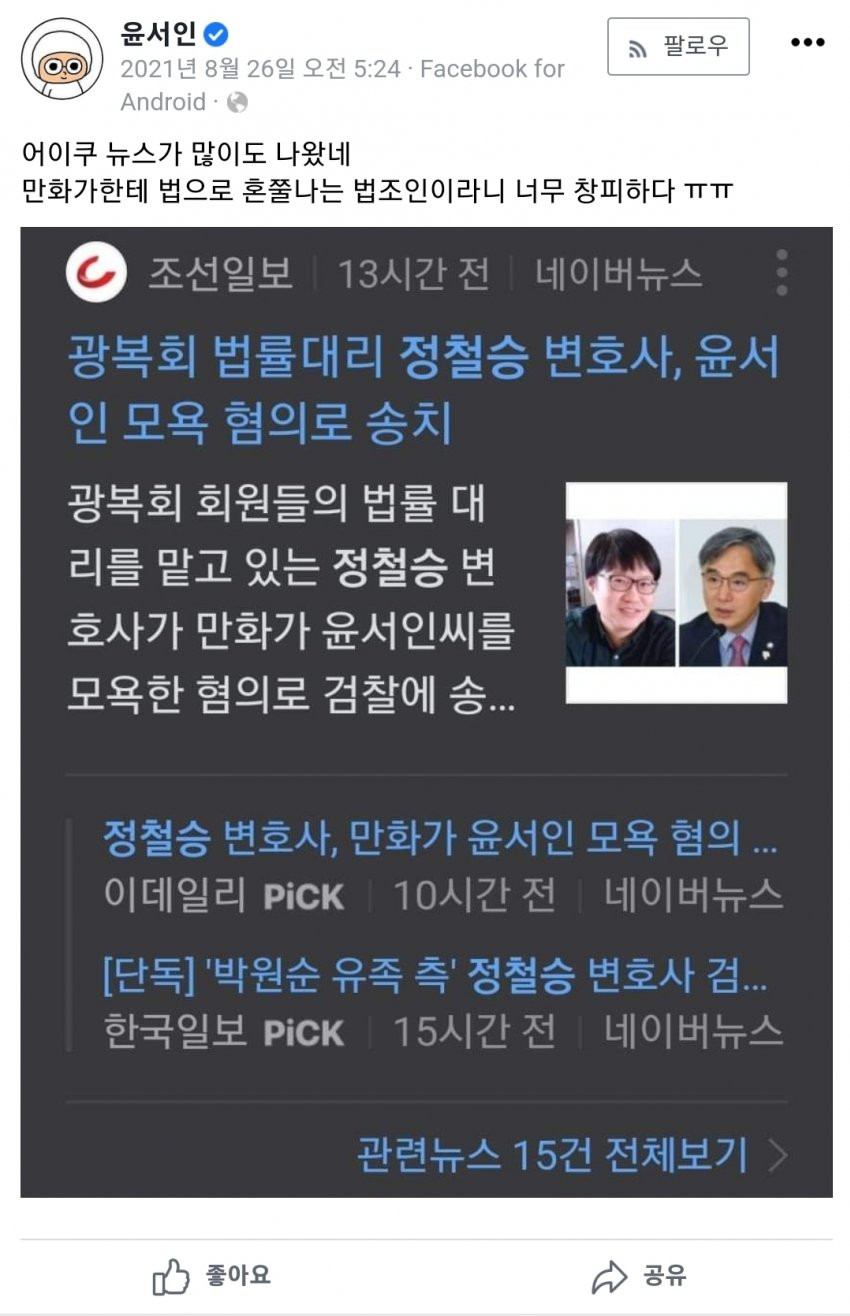Follow this account with the 팔로우 button

(x=678, y=46)
